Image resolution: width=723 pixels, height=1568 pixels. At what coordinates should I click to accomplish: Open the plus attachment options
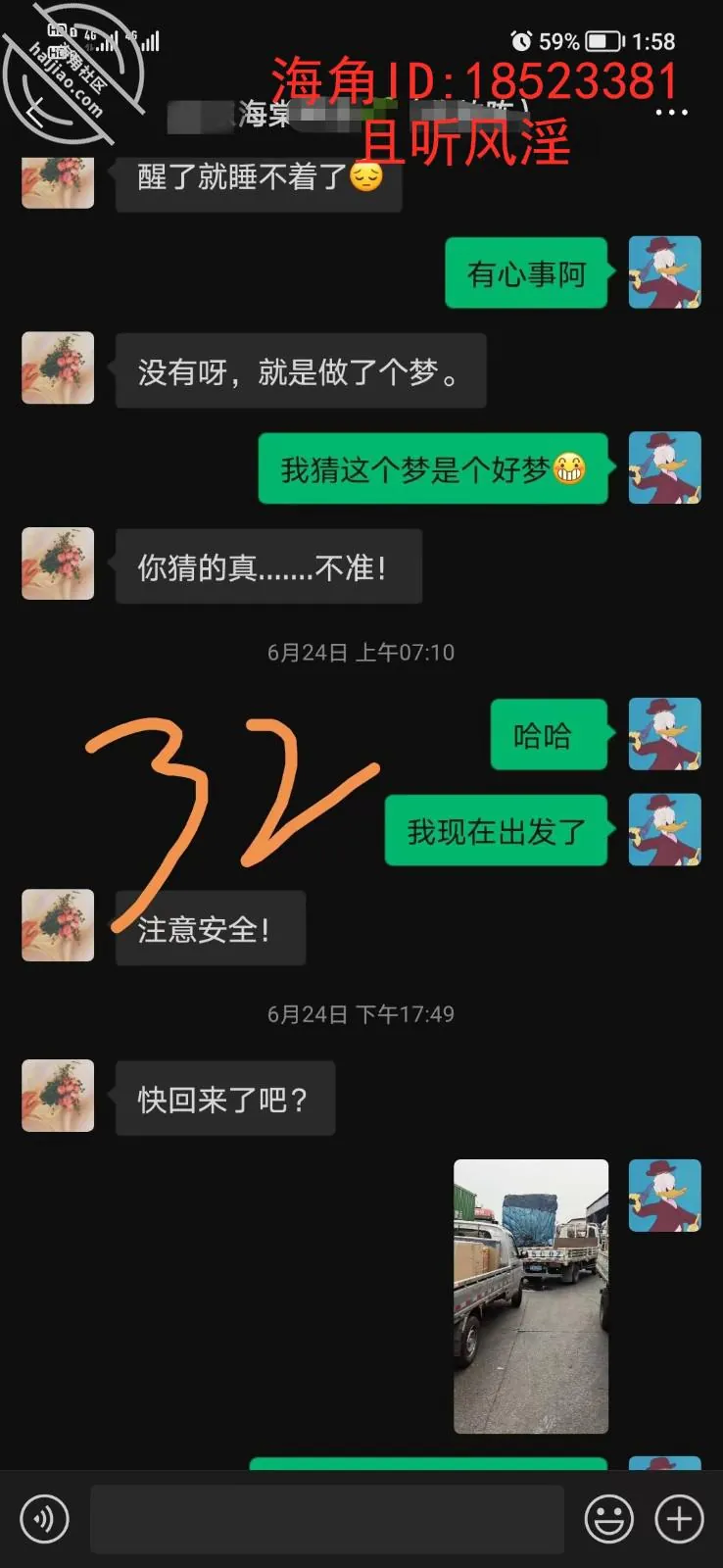pyautogui.click(x=679, y=1519)
